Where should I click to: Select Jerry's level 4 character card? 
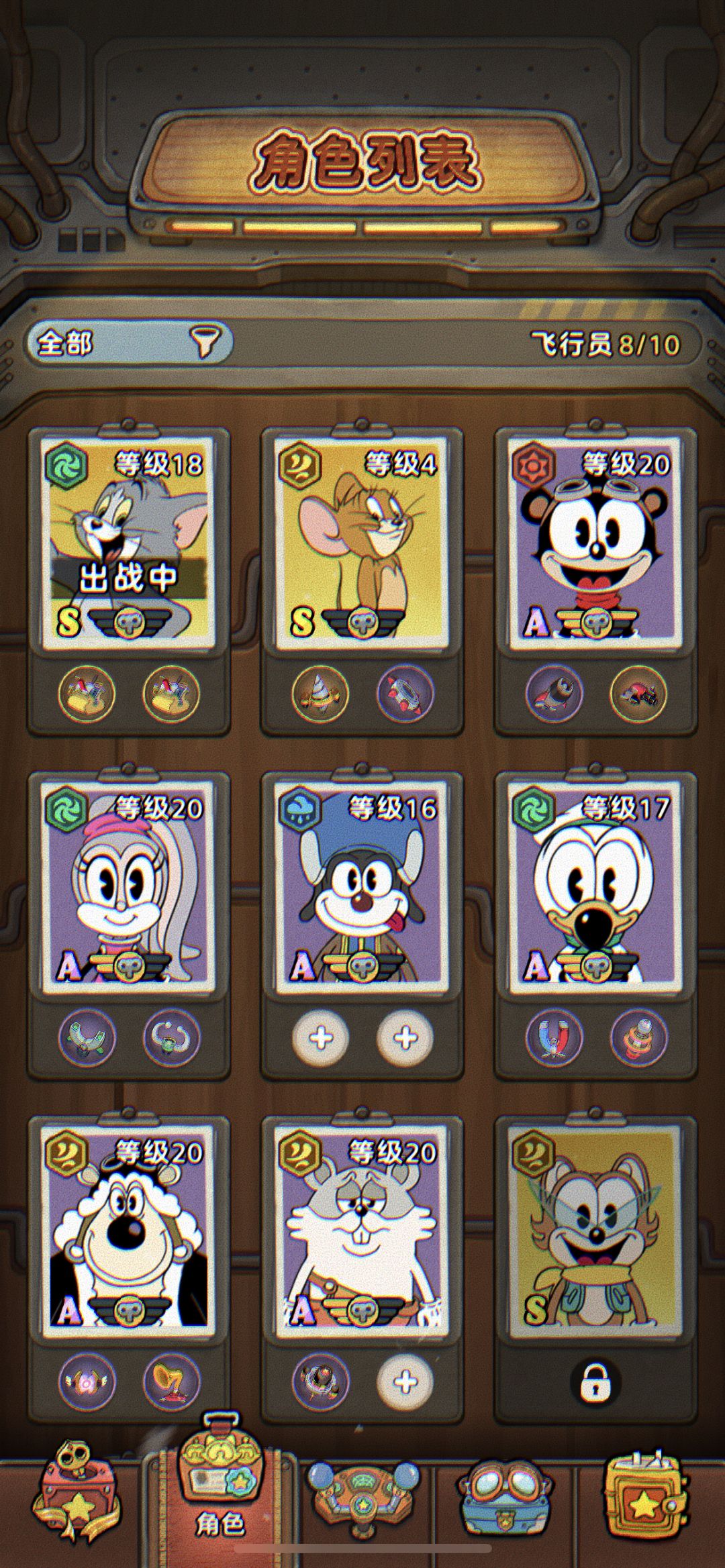tap(362, 543)
